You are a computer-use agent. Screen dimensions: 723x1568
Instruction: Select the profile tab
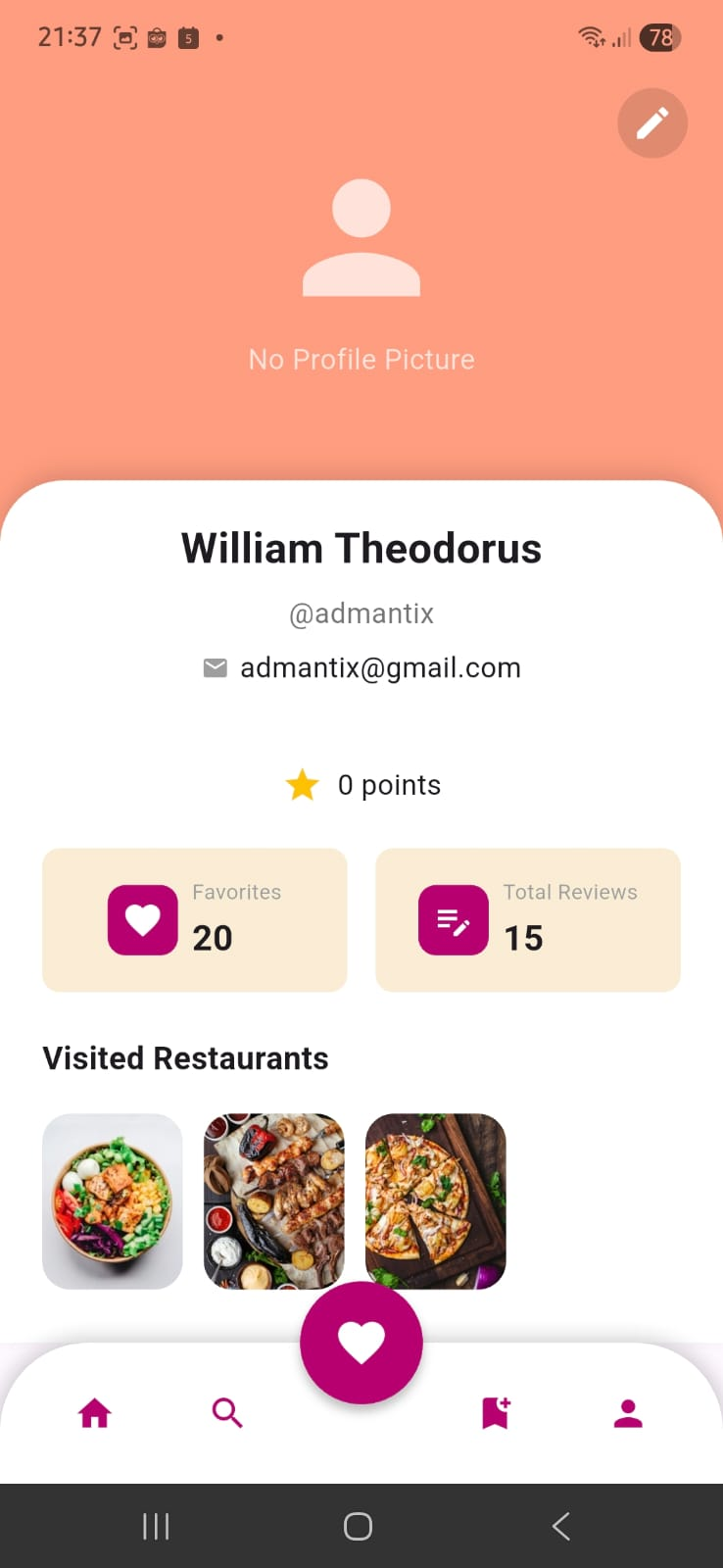[628, 1413]
